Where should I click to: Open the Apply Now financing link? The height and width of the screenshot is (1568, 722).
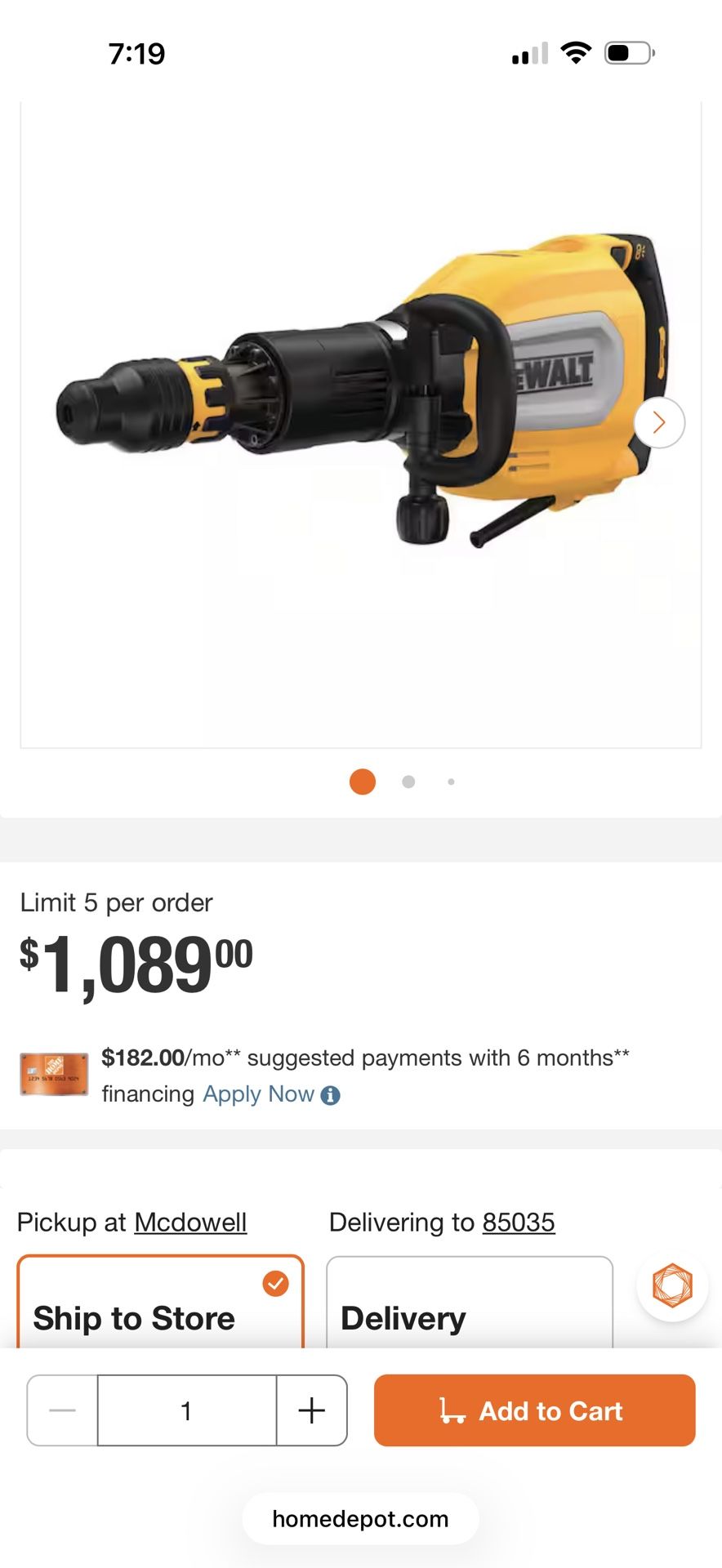coord(258,1094)
